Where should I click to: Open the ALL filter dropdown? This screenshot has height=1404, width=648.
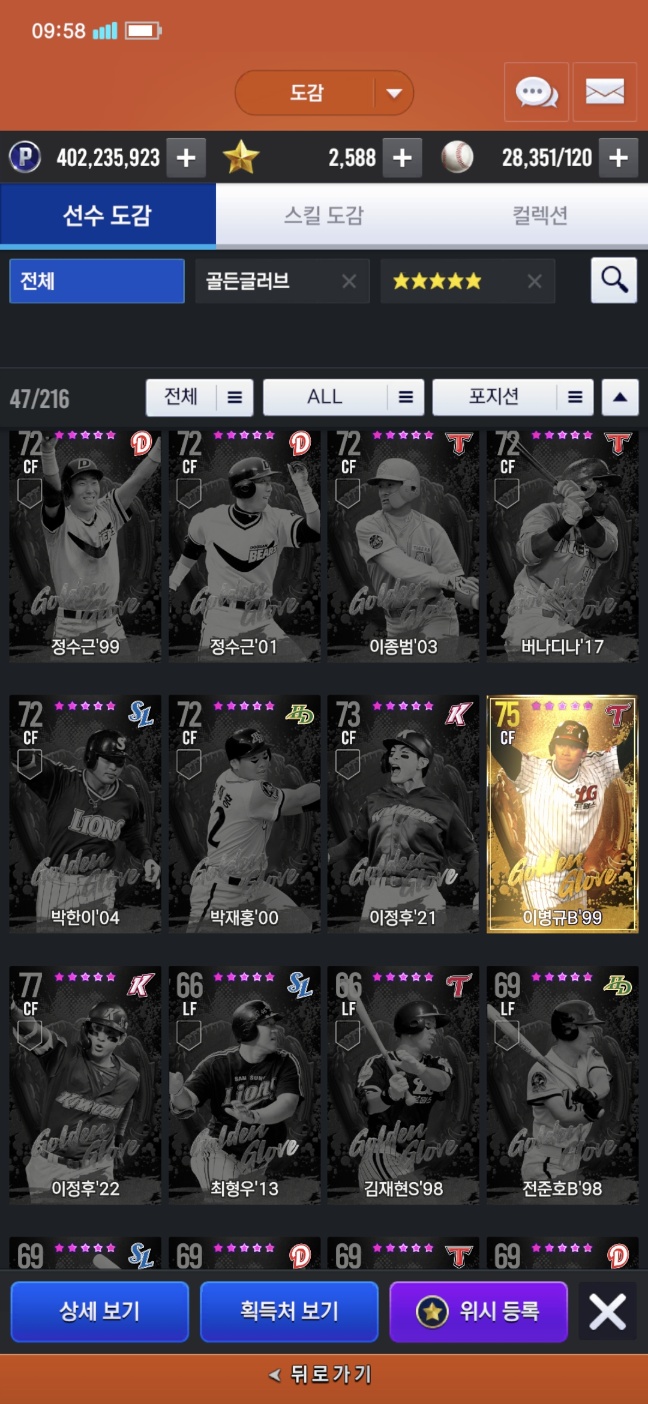343,397
